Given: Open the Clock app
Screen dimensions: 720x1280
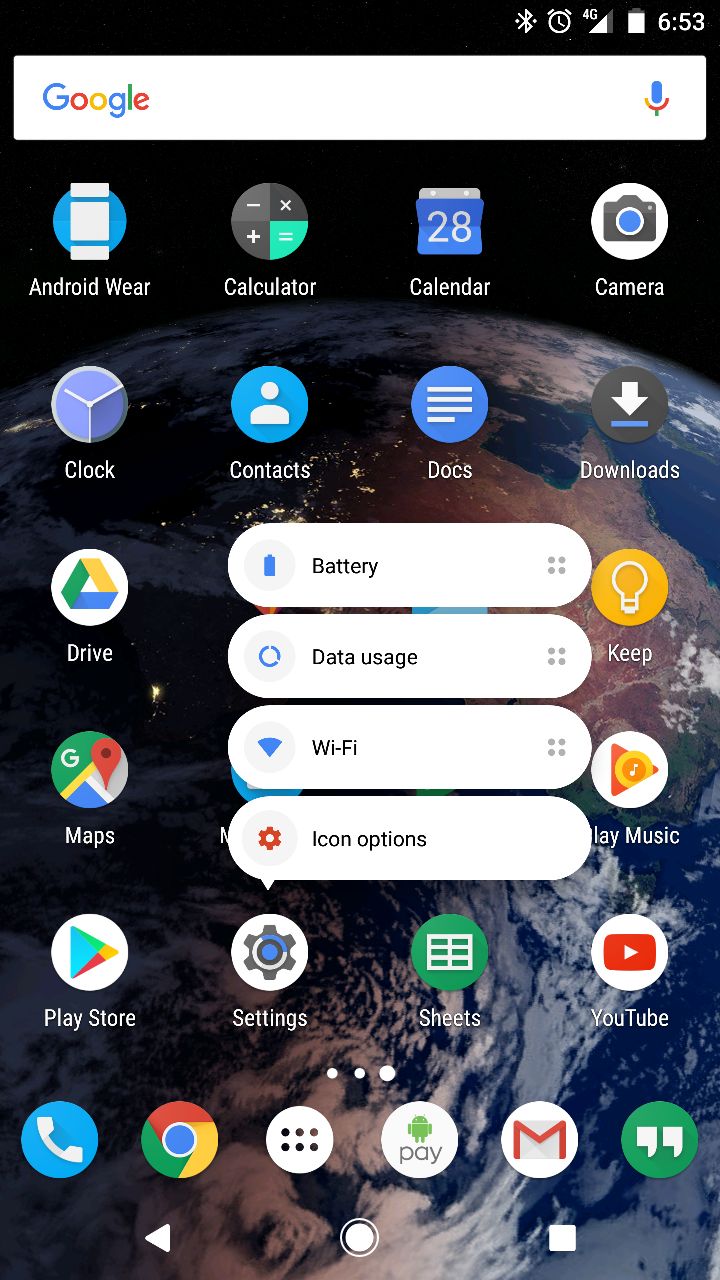Looking at the screenshot, I should 90,424.
